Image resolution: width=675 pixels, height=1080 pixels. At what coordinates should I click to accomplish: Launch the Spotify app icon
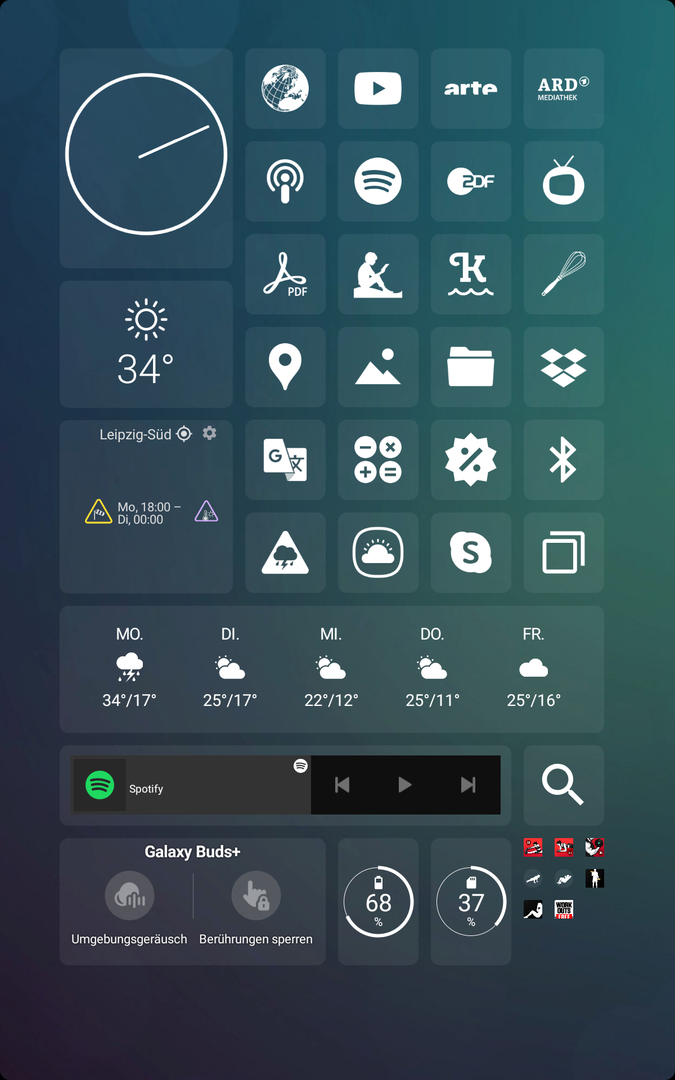[378, 182]
